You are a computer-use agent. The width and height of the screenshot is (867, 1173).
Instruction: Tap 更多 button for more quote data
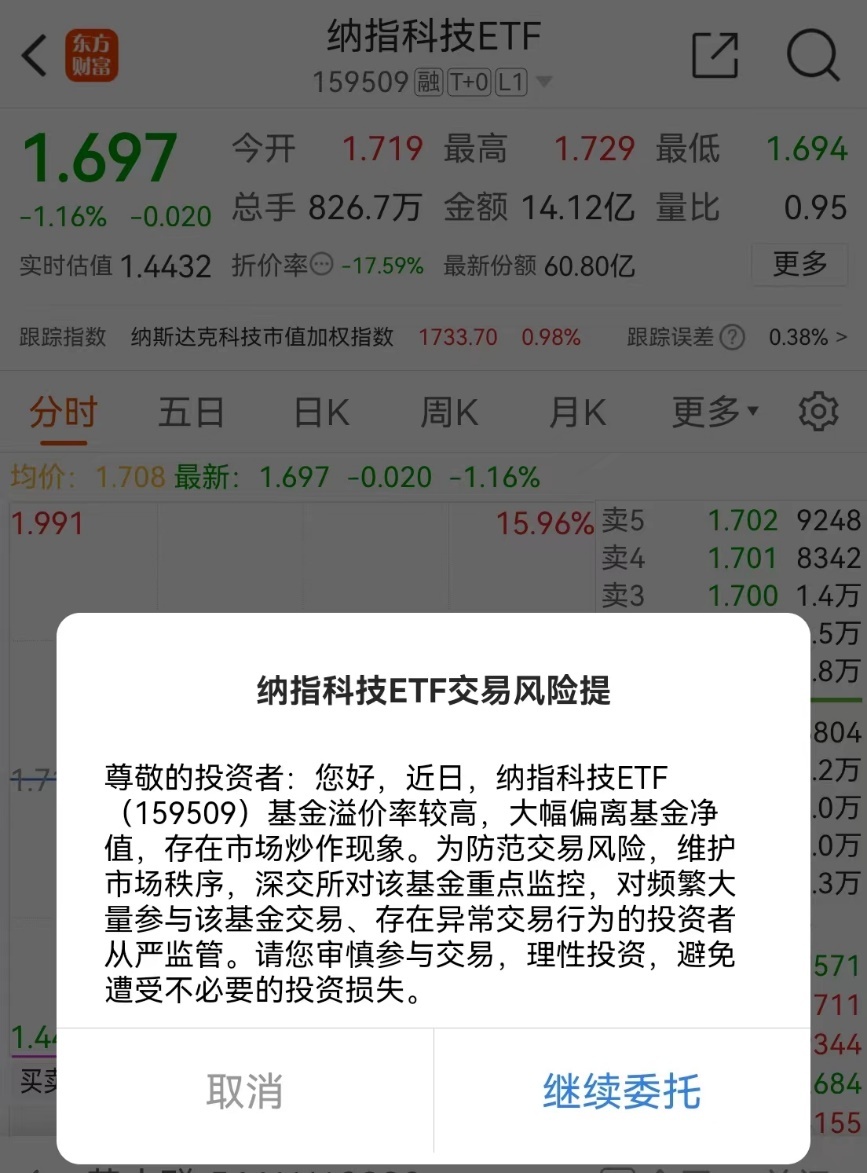[800, 264]
